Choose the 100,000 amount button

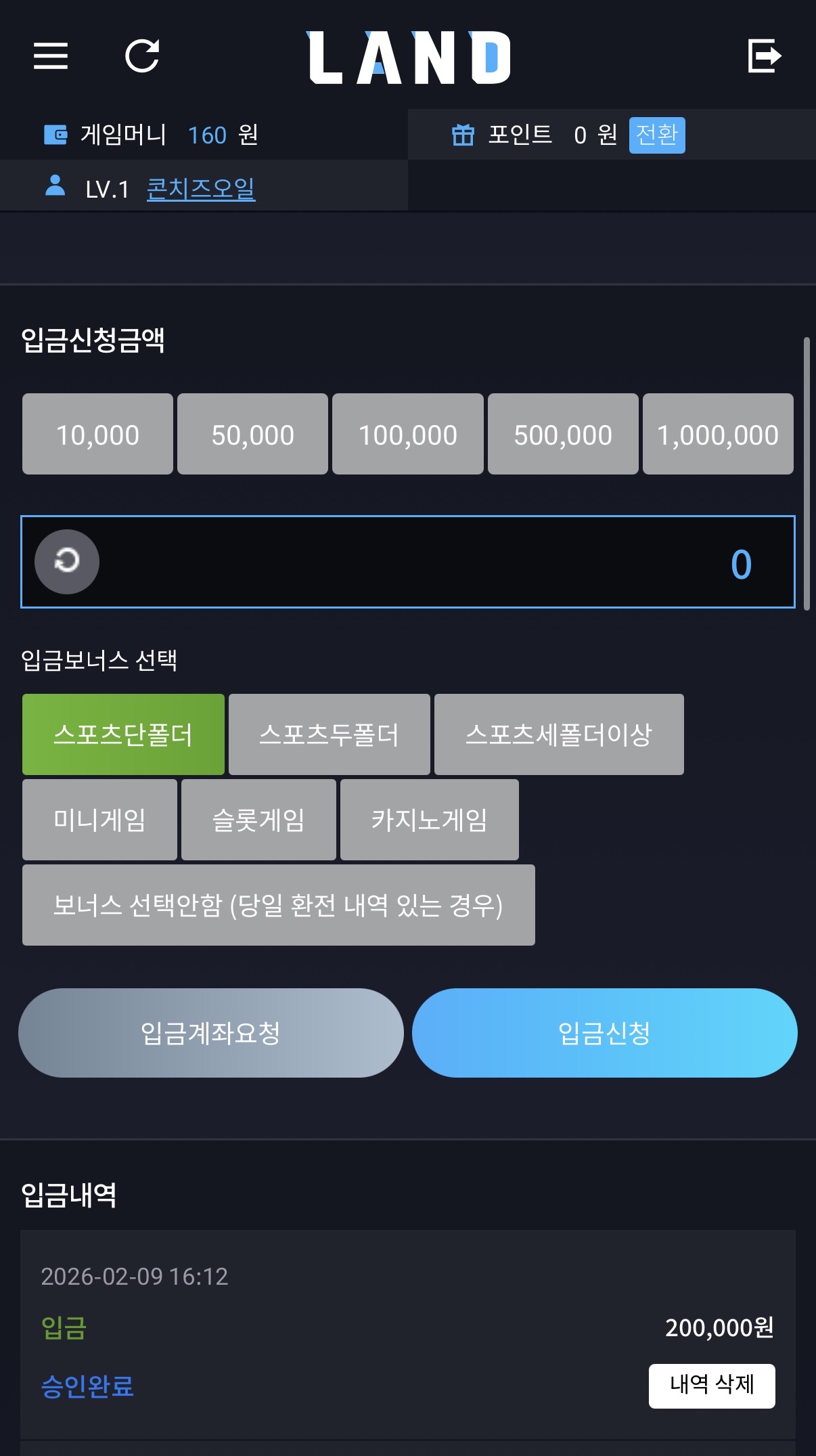point(408,434)
